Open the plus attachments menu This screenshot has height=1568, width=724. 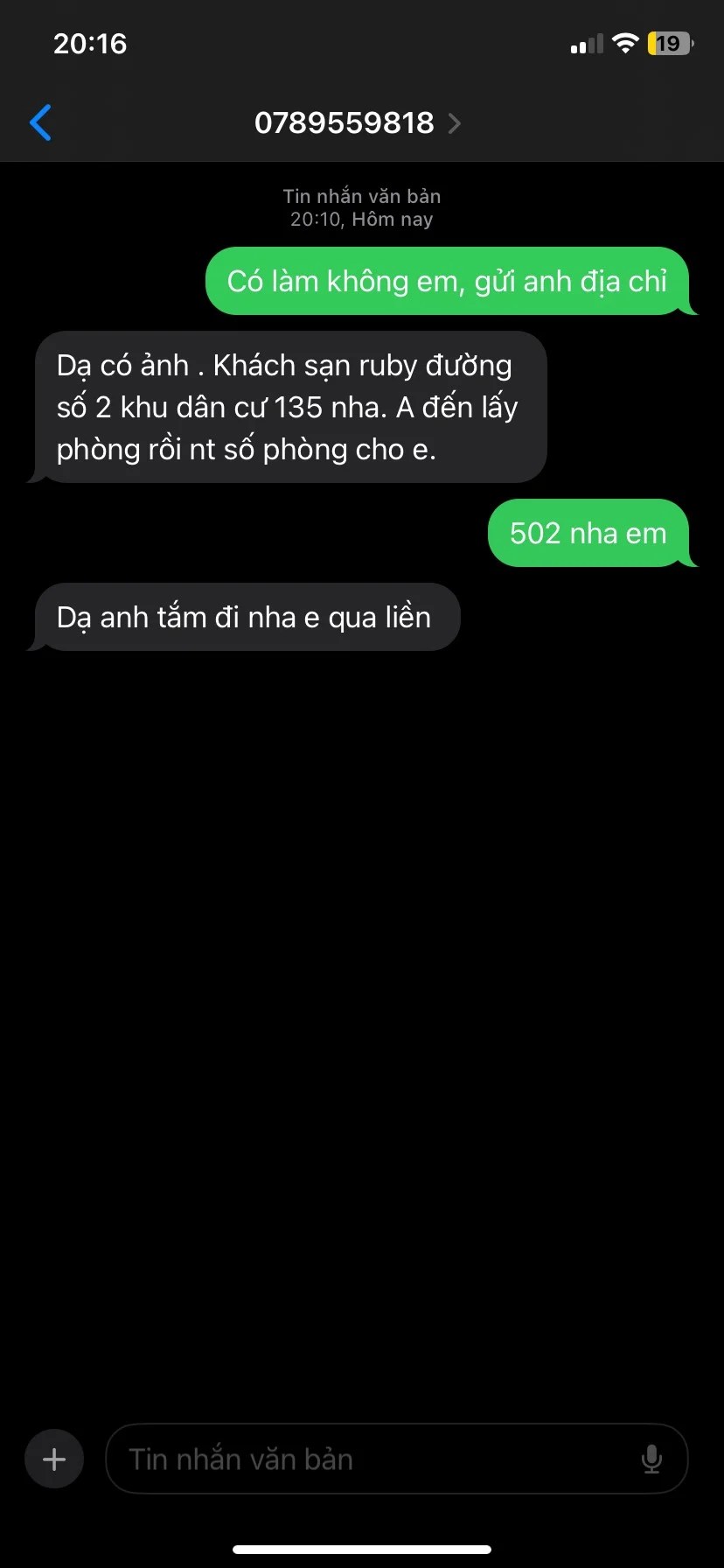tap(54, 1459)
